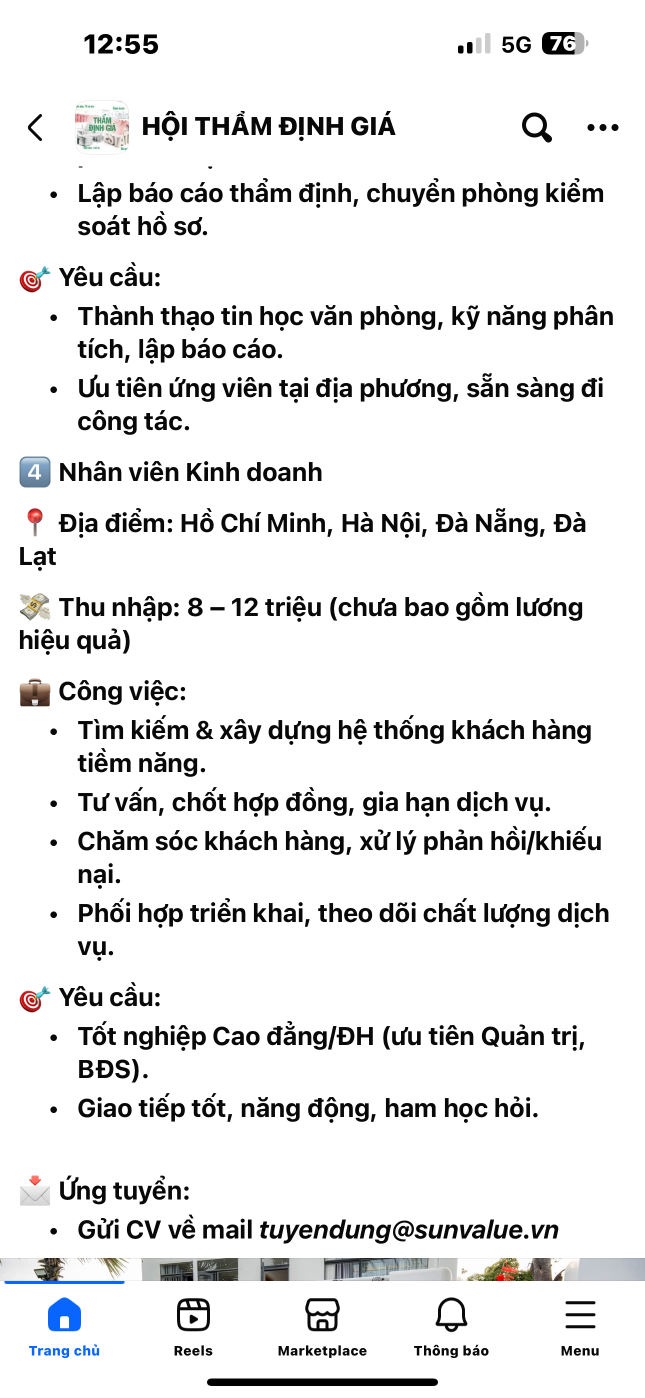Go back using the header arrow

(35, 127)
